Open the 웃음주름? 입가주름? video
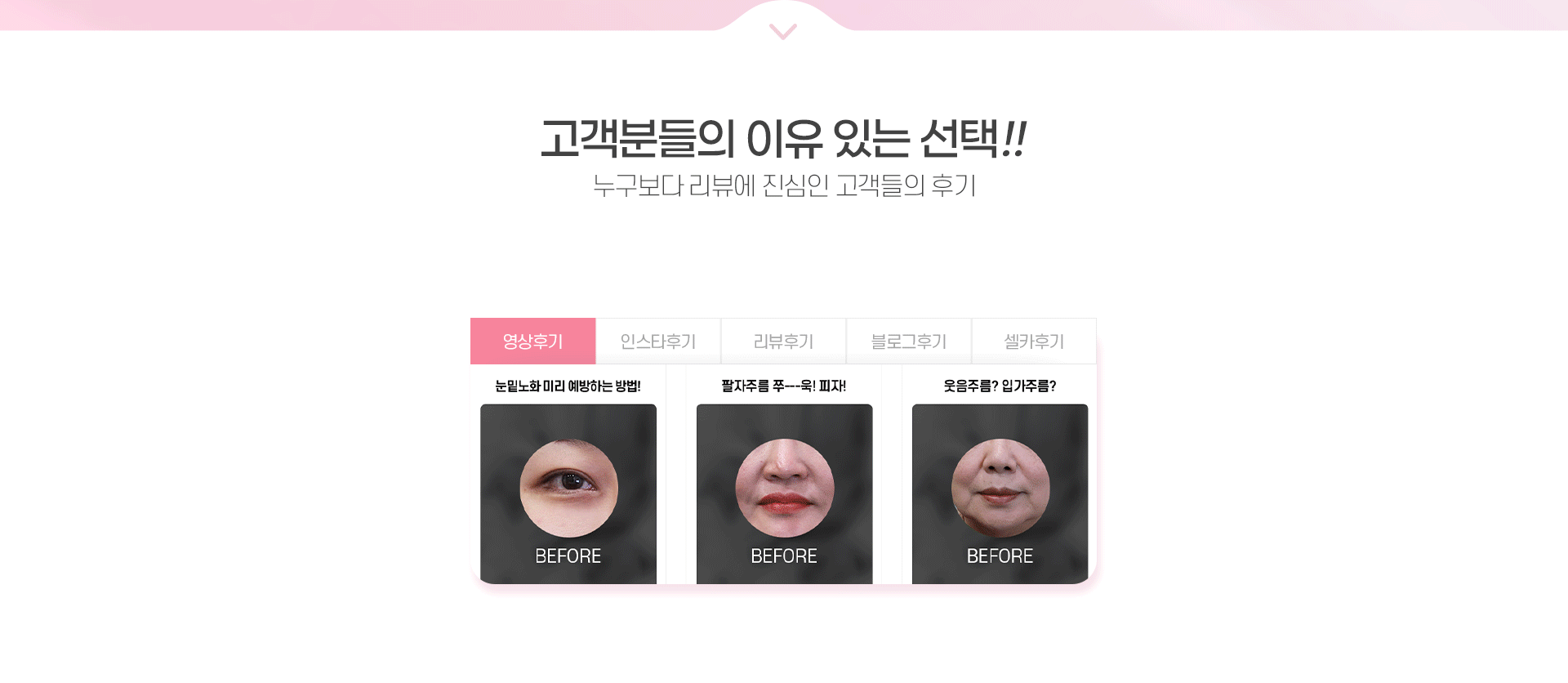Screen dimensions: 1568x683 [1000, 493]
